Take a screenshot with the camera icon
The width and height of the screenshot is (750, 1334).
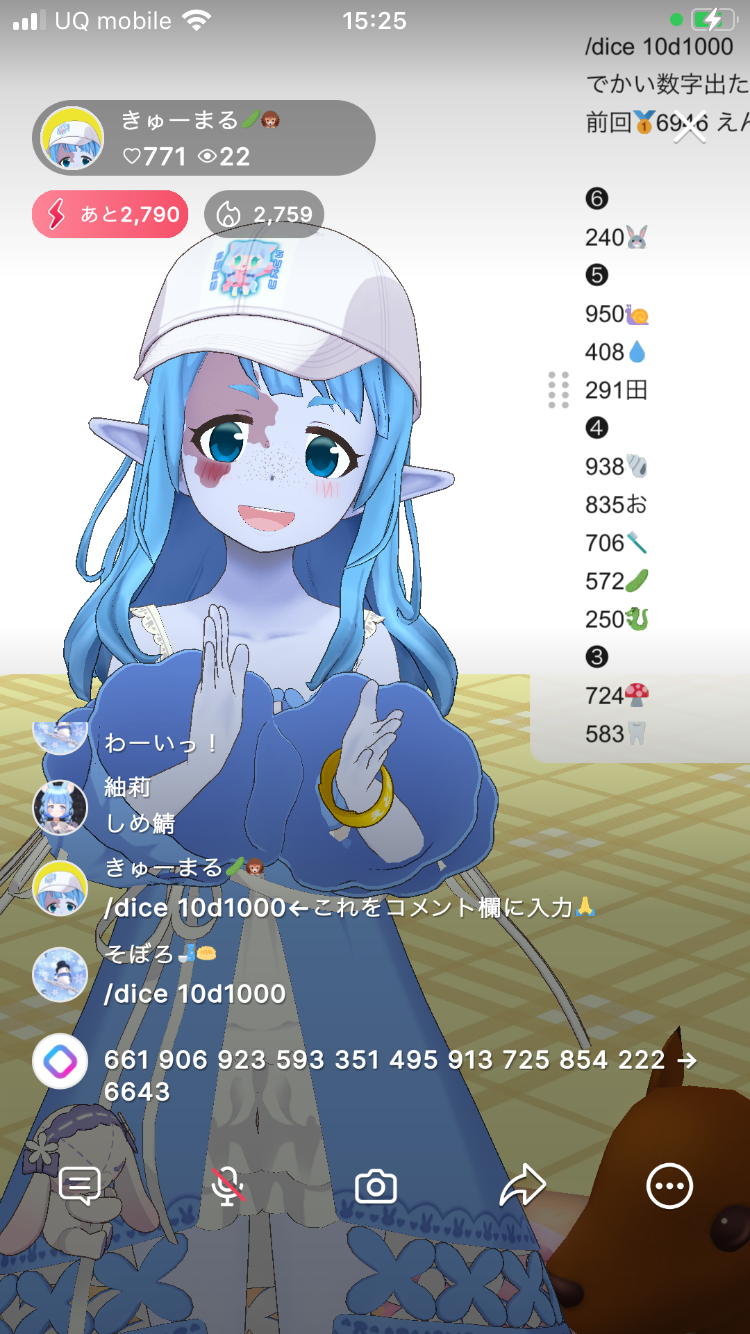(x=376, y=1187)
